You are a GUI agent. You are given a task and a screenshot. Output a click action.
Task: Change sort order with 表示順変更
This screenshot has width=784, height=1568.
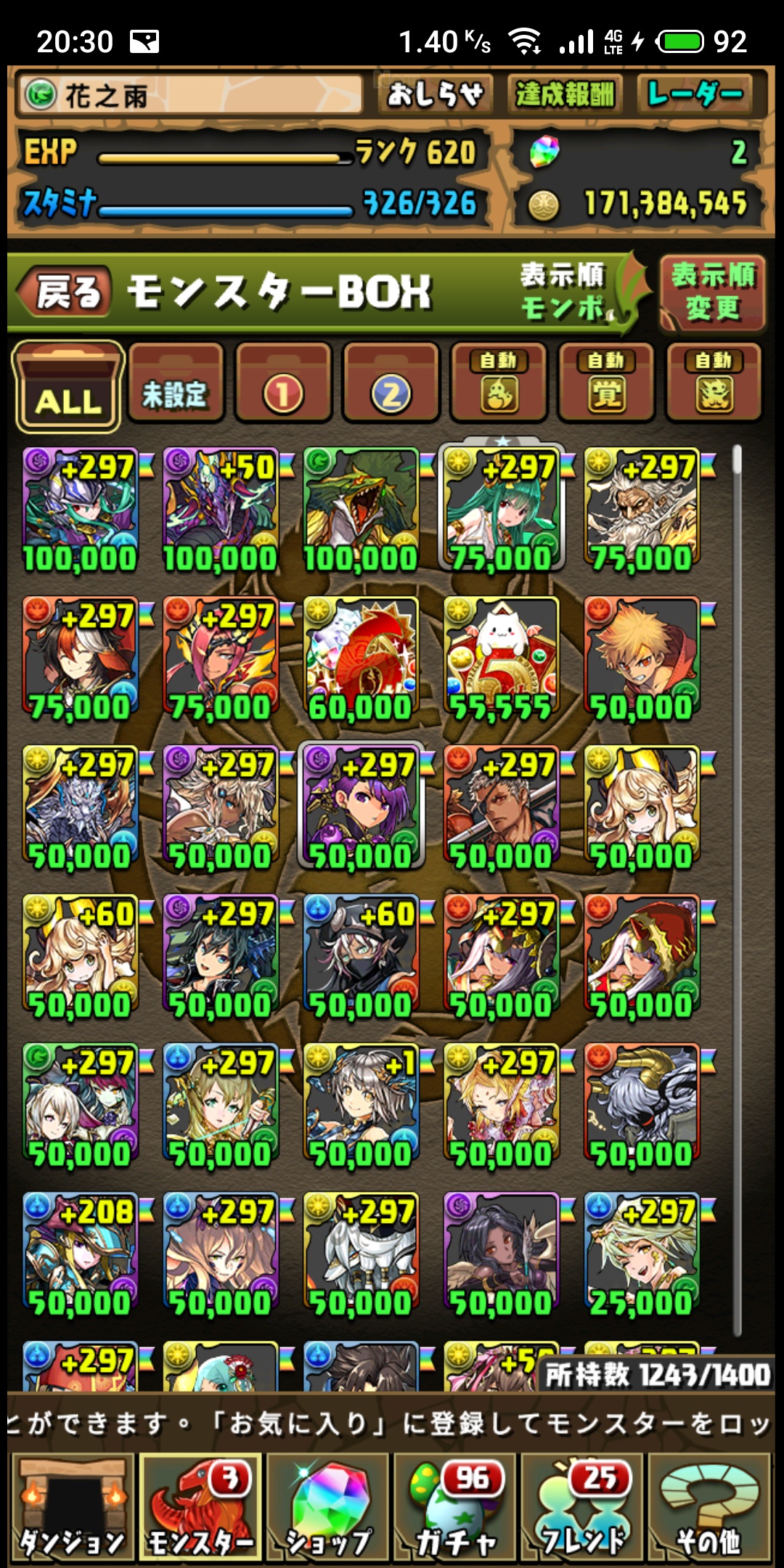click(x=713, y=292)
